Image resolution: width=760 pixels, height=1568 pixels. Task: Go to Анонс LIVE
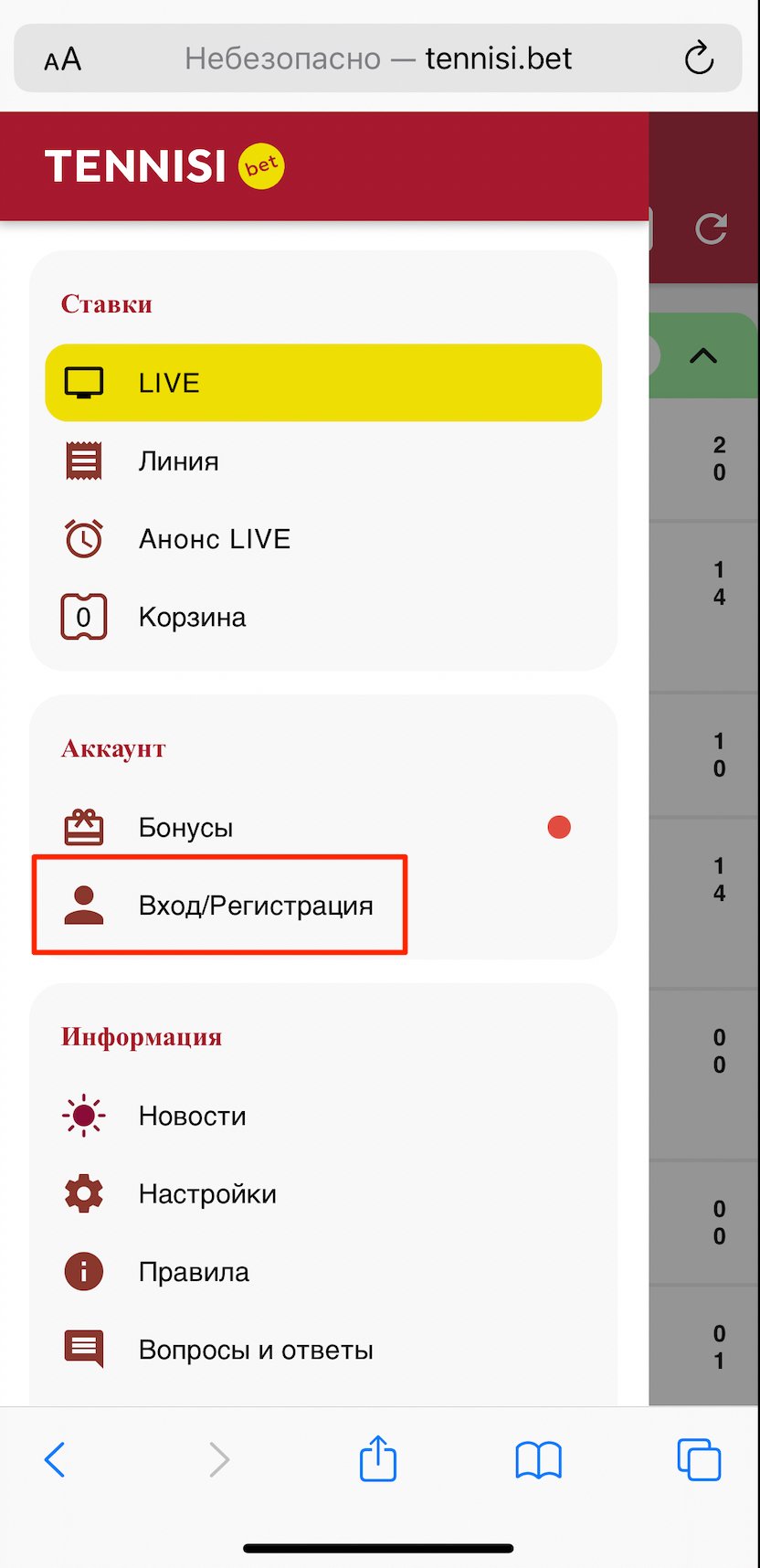click(214, 539)
